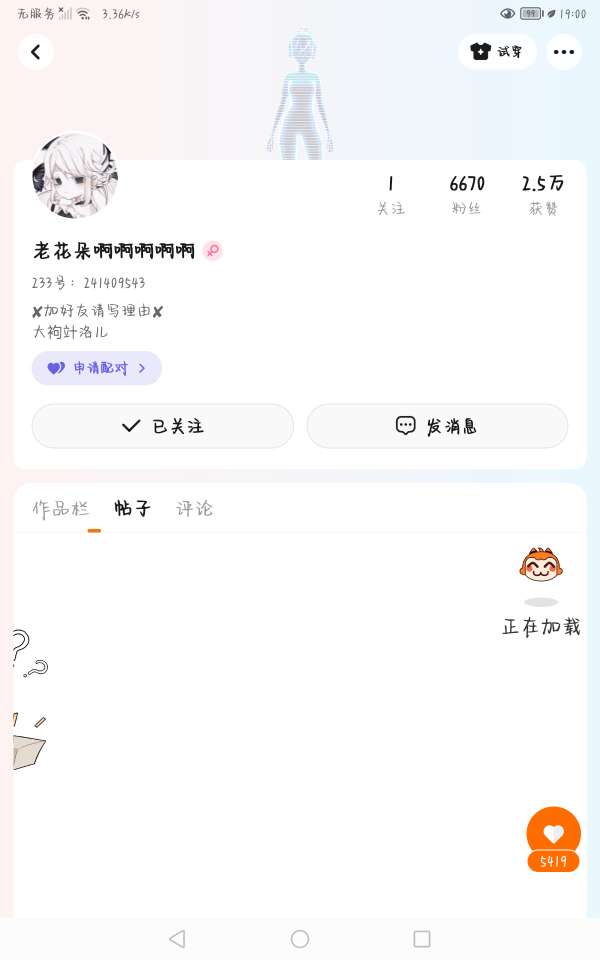This screenshot has height=960, width=600.
Task: Go back using the top-left arrow
Action: click(x=36, y=52)
